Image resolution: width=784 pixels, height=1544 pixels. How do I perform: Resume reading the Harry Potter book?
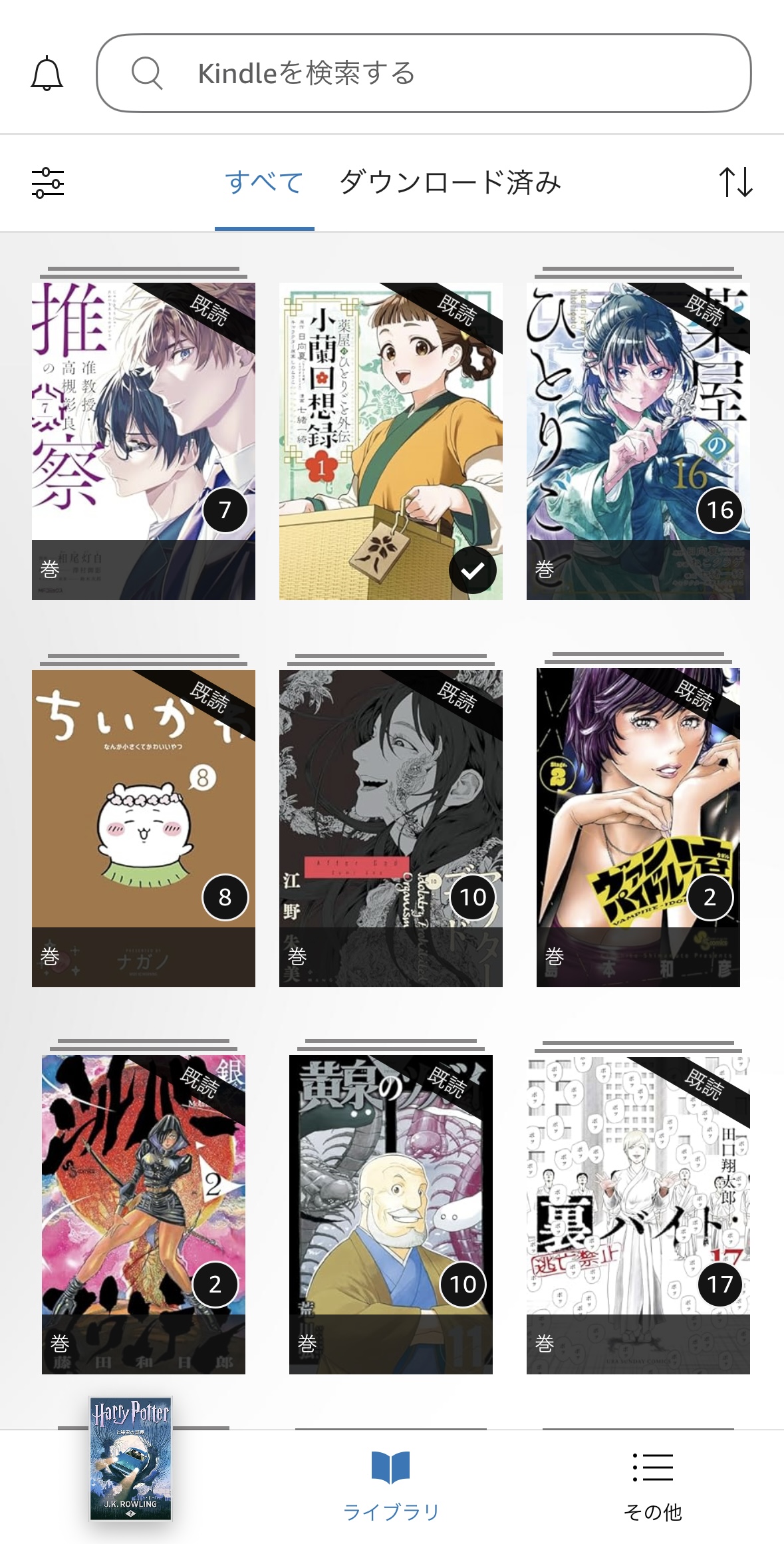[x=130, y=1458]
